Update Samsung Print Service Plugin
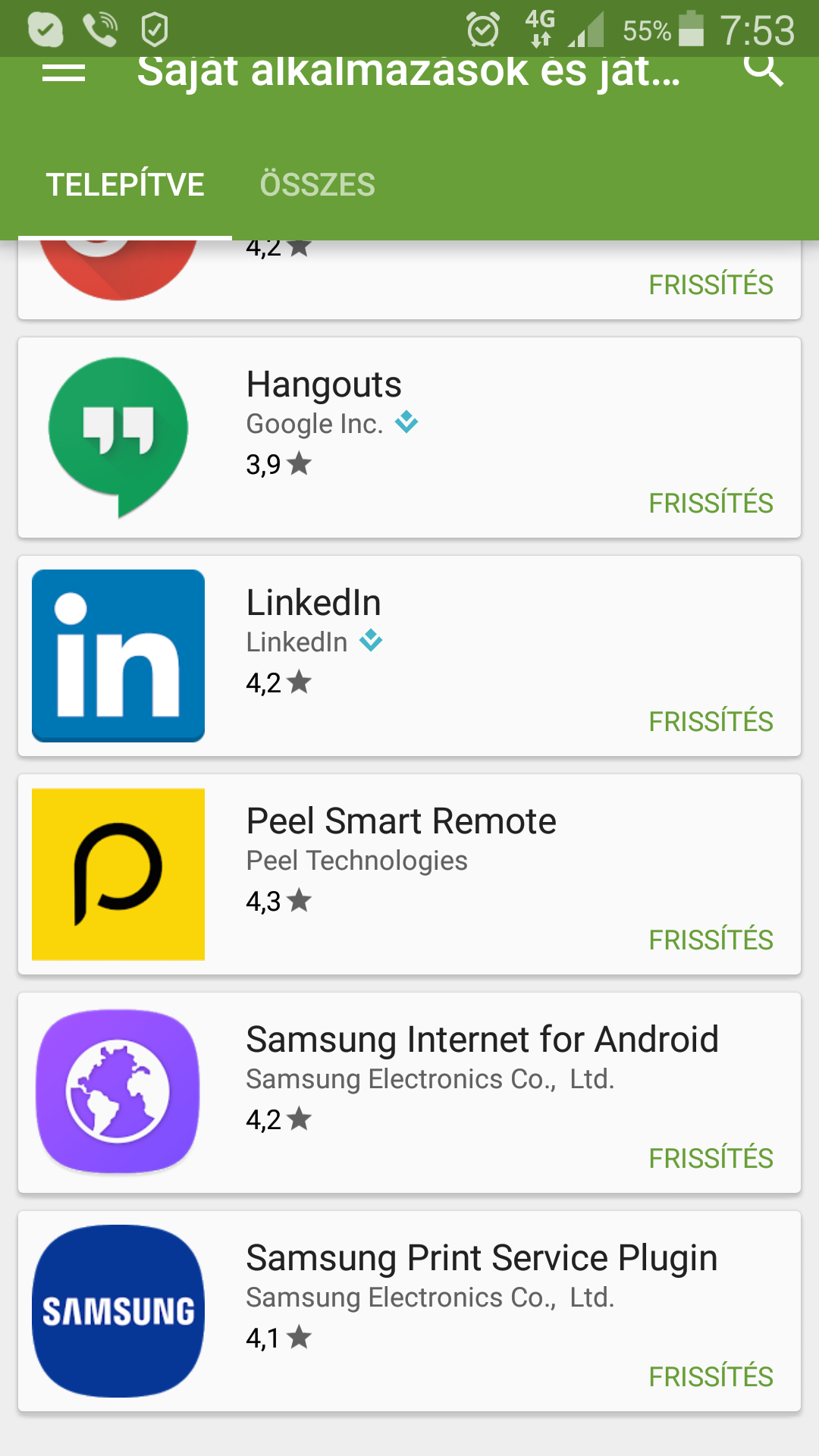This screenshot has height=1456, width=819. [711, 1377]
